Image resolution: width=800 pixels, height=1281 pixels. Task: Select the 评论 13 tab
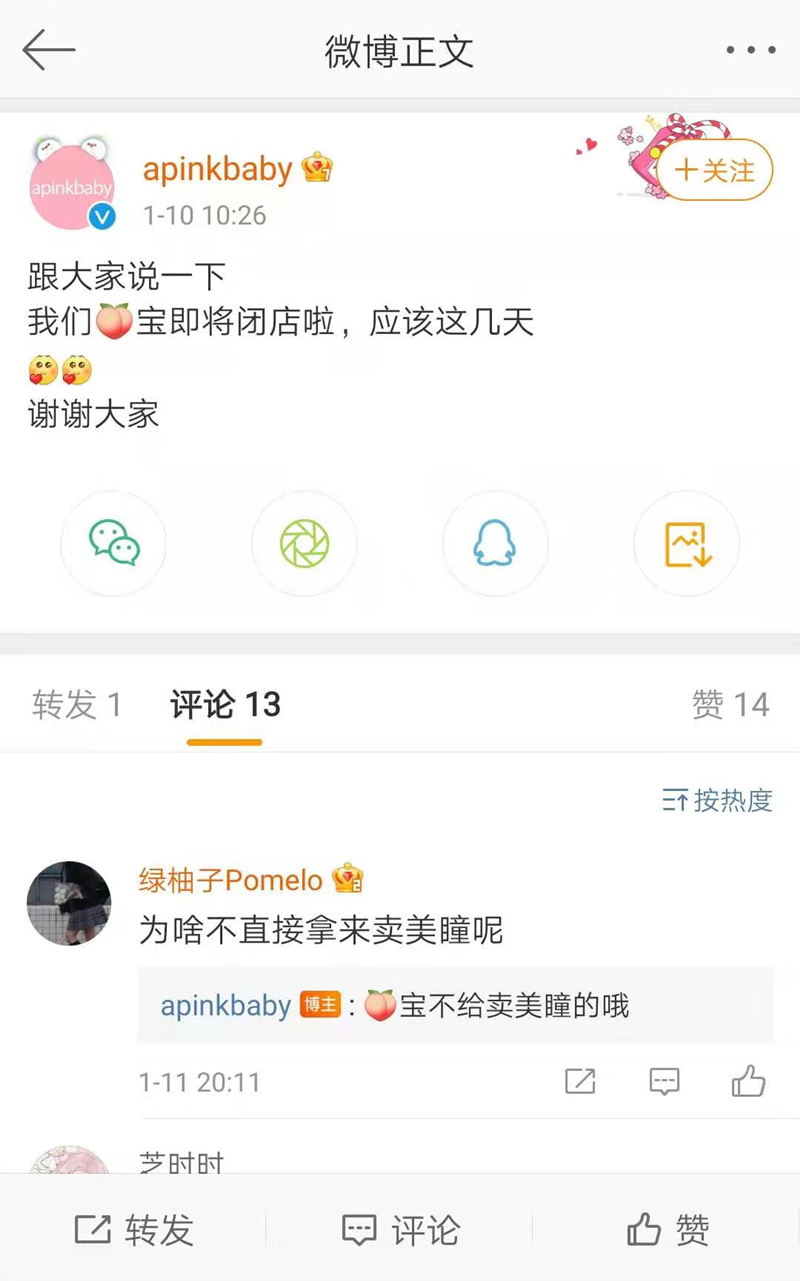(x=225, y=705)
